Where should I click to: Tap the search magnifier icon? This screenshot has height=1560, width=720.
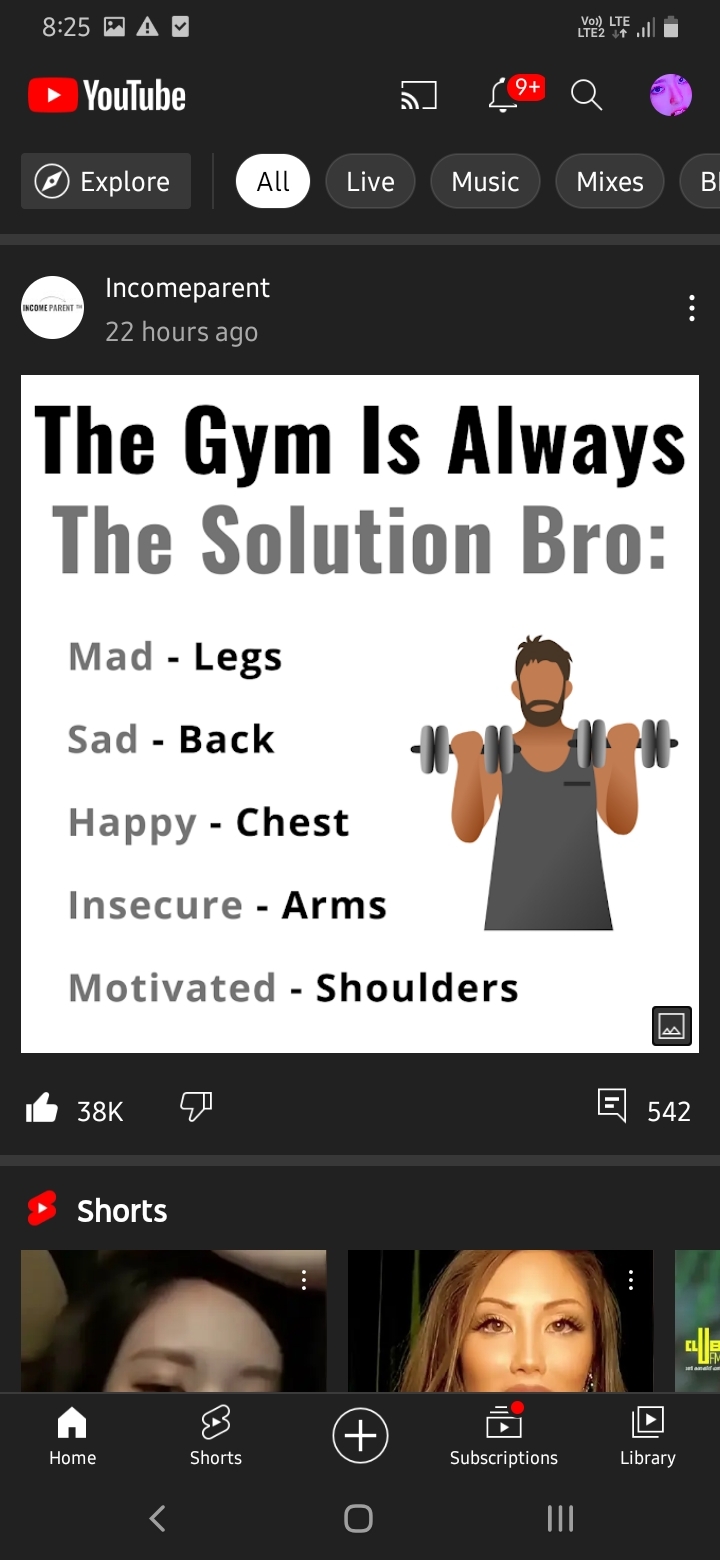pos(587,96)
